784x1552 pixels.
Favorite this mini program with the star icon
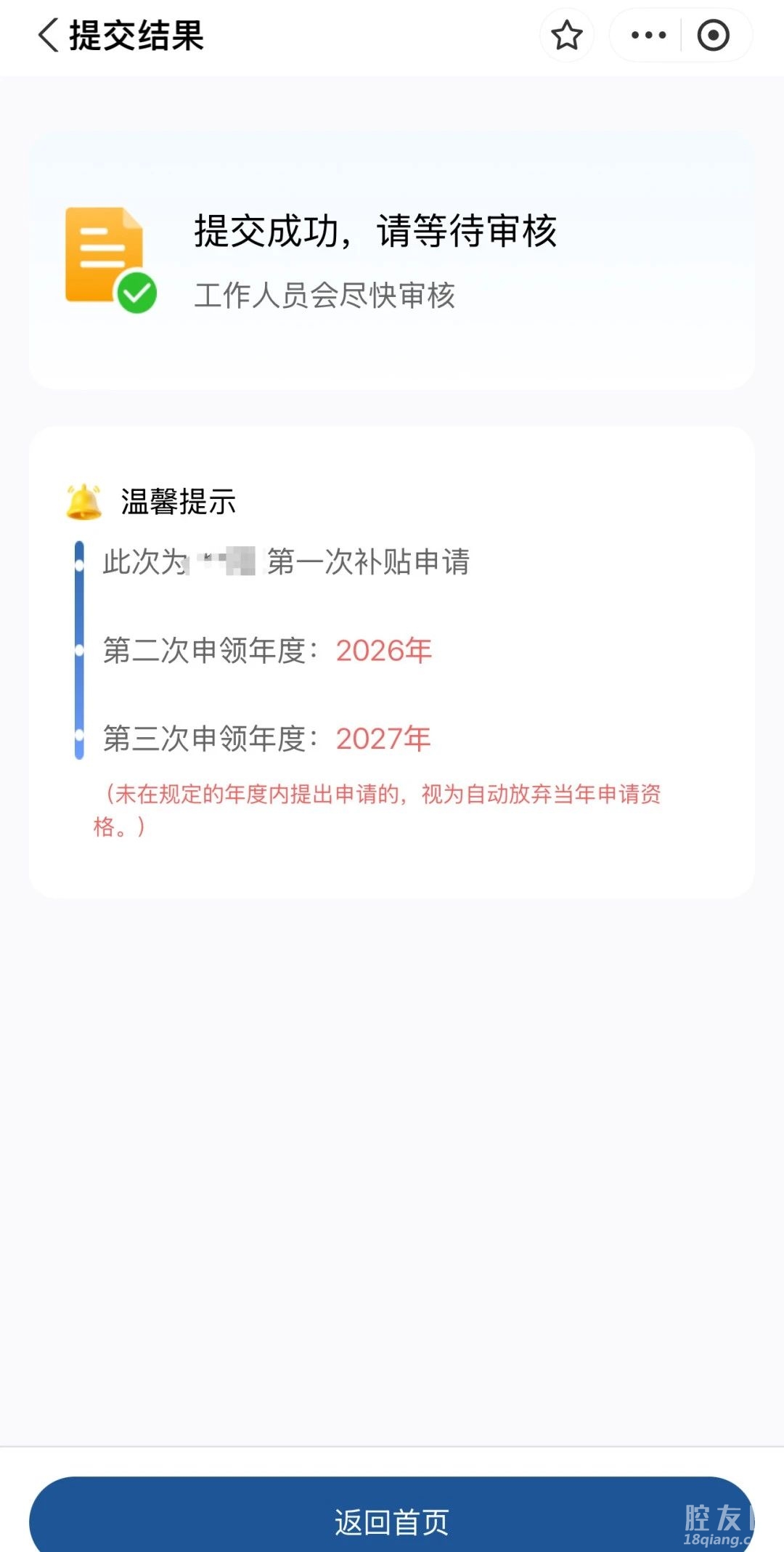pyautogui.click(x=566, y=35)
